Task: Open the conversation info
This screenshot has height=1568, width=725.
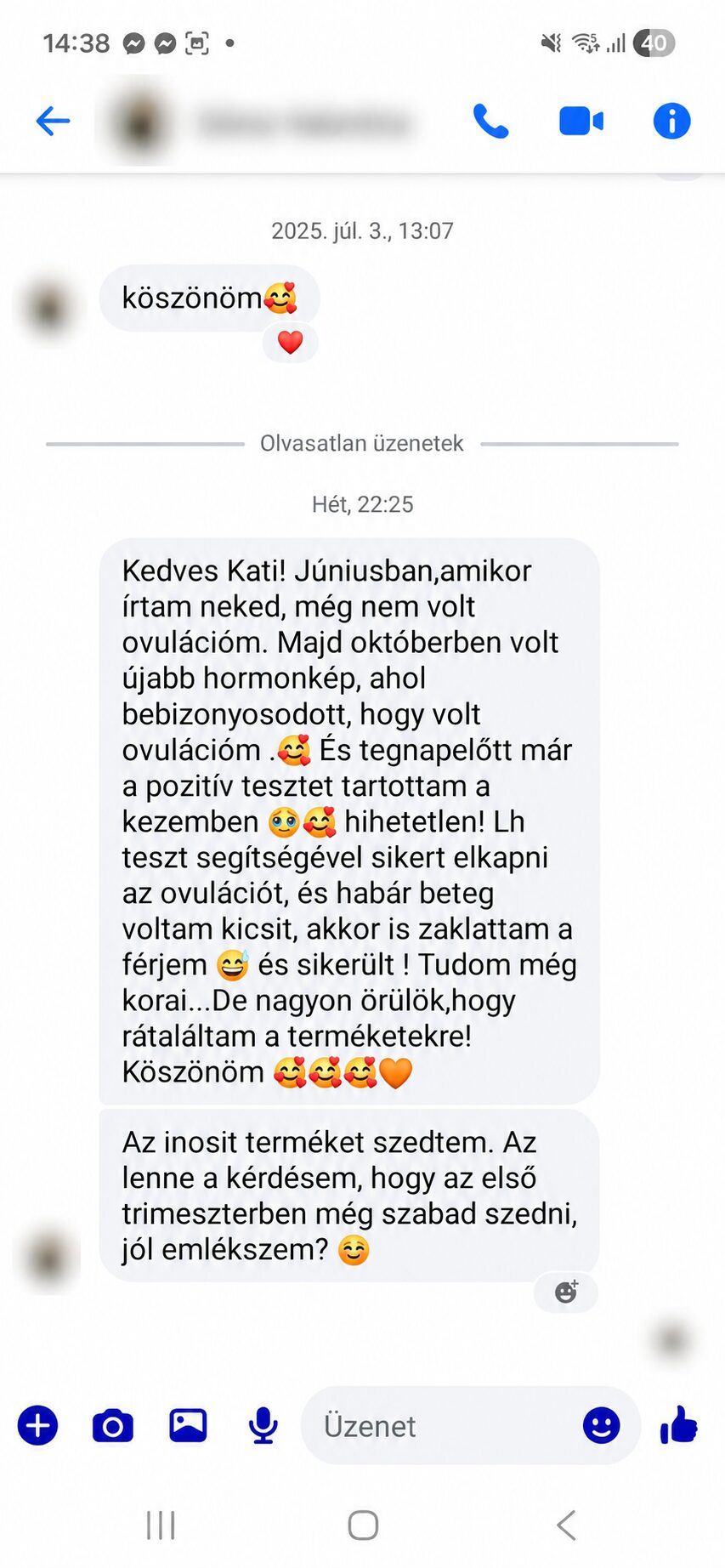Action: point(671,122)
